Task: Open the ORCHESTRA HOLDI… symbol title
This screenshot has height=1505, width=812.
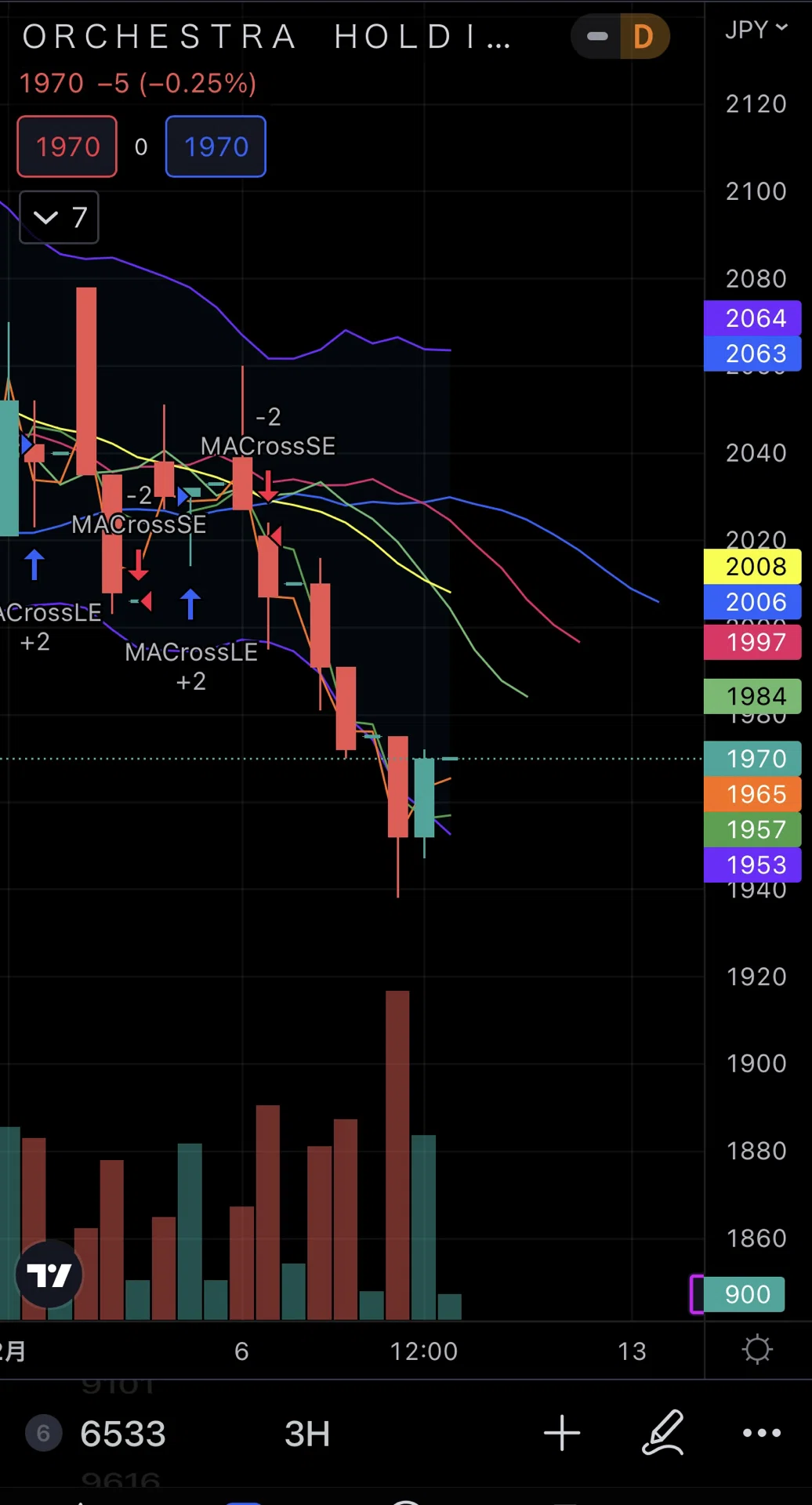Action: [x=266, y=37]
